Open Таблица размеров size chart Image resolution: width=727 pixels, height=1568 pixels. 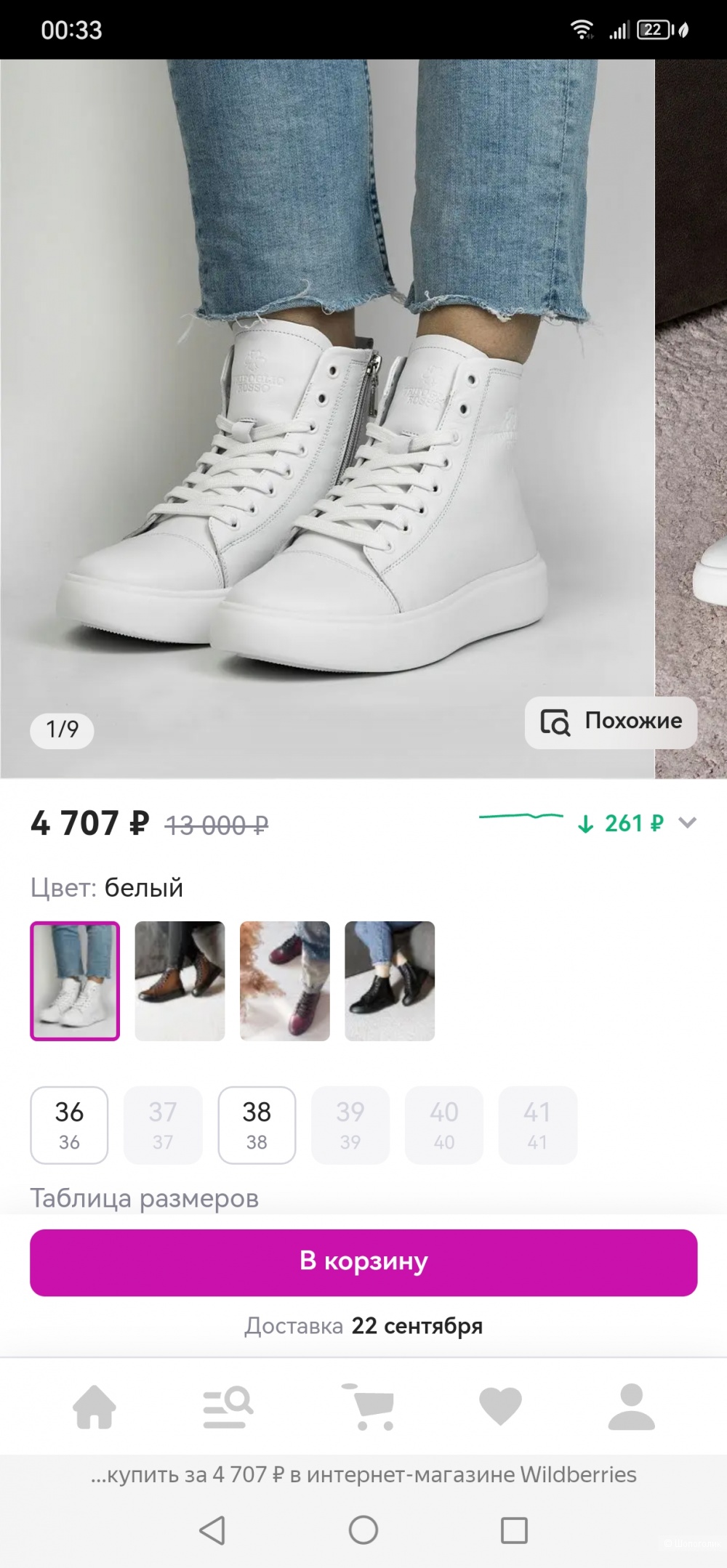tap(144, 1198)
